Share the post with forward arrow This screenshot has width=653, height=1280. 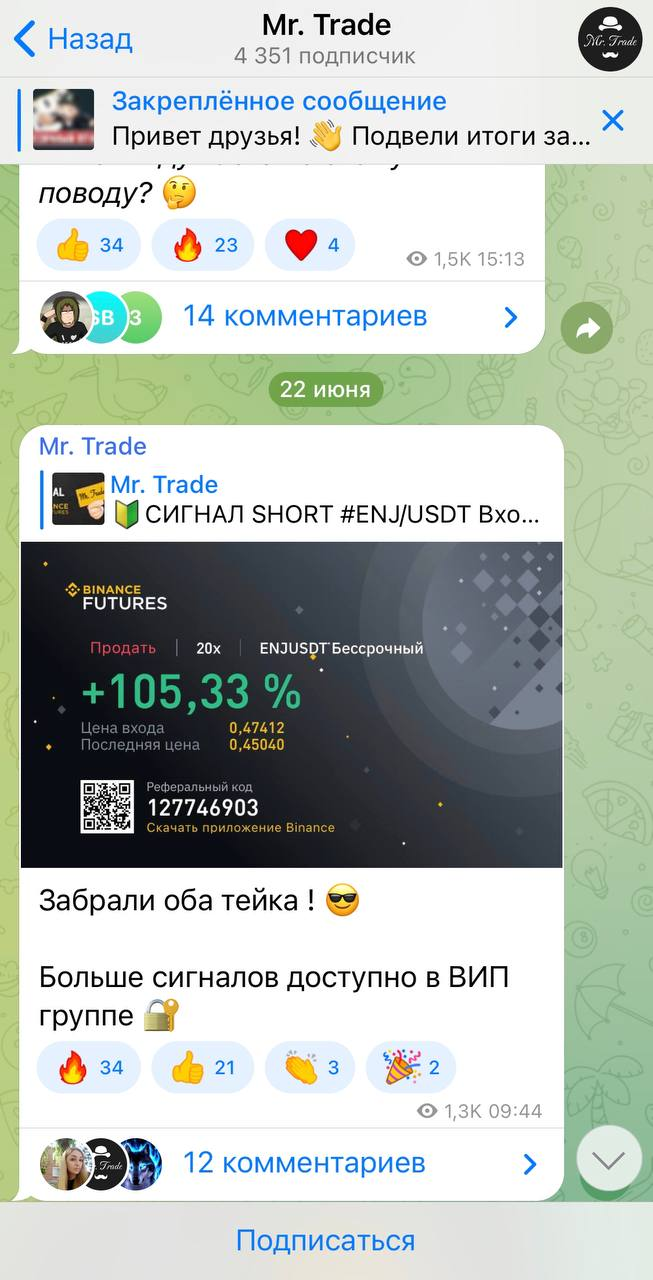pos(586,328)
